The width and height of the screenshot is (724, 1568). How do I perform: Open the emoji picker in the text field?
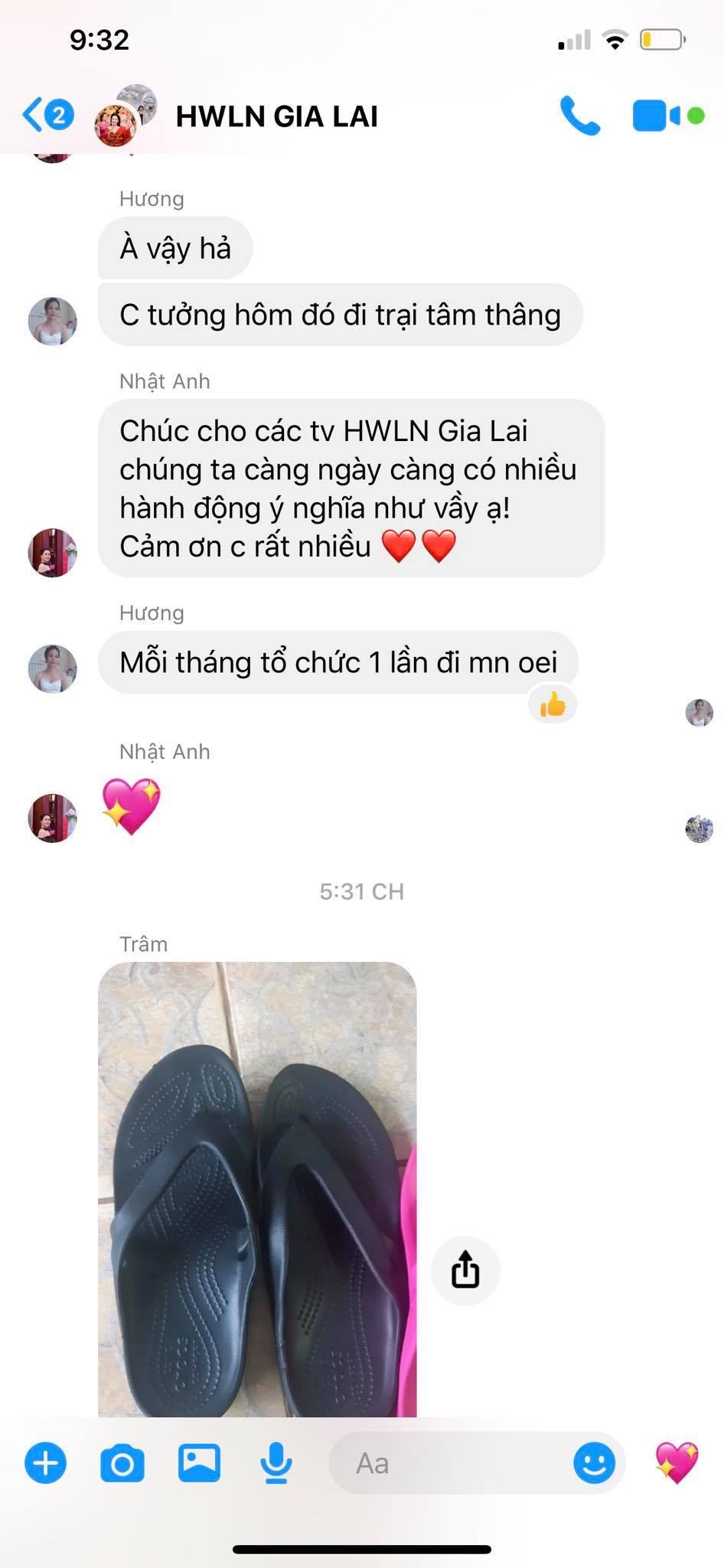tap(594, 1463)
